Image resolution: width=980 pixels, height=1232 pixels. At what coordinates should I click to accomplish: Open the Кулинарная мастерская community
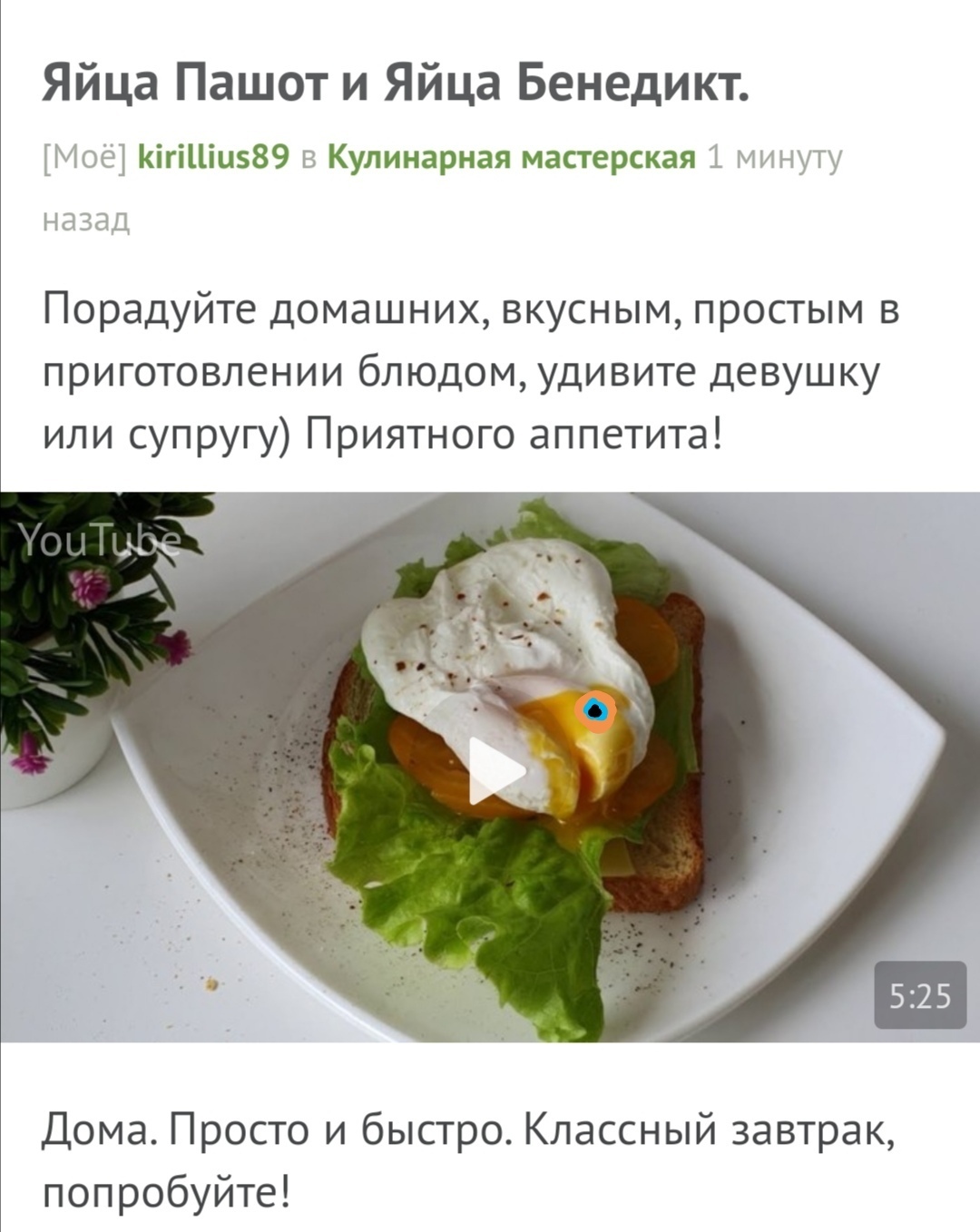[511, 157]
